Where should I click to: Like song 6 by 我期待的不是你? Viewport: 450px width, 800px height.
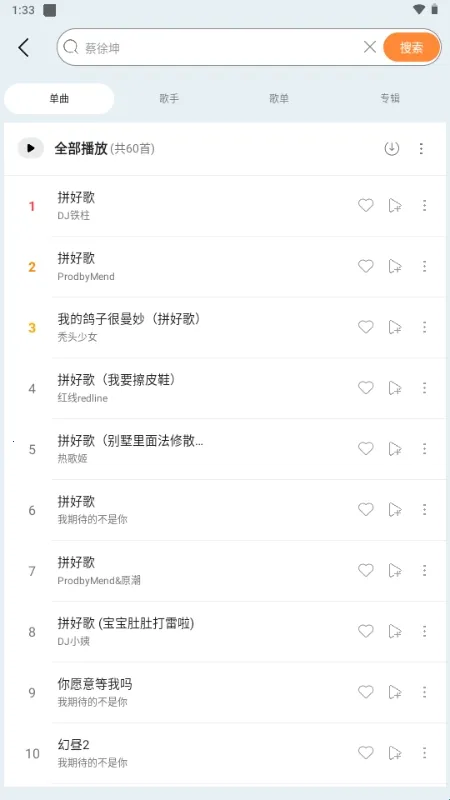pos(365,509)
